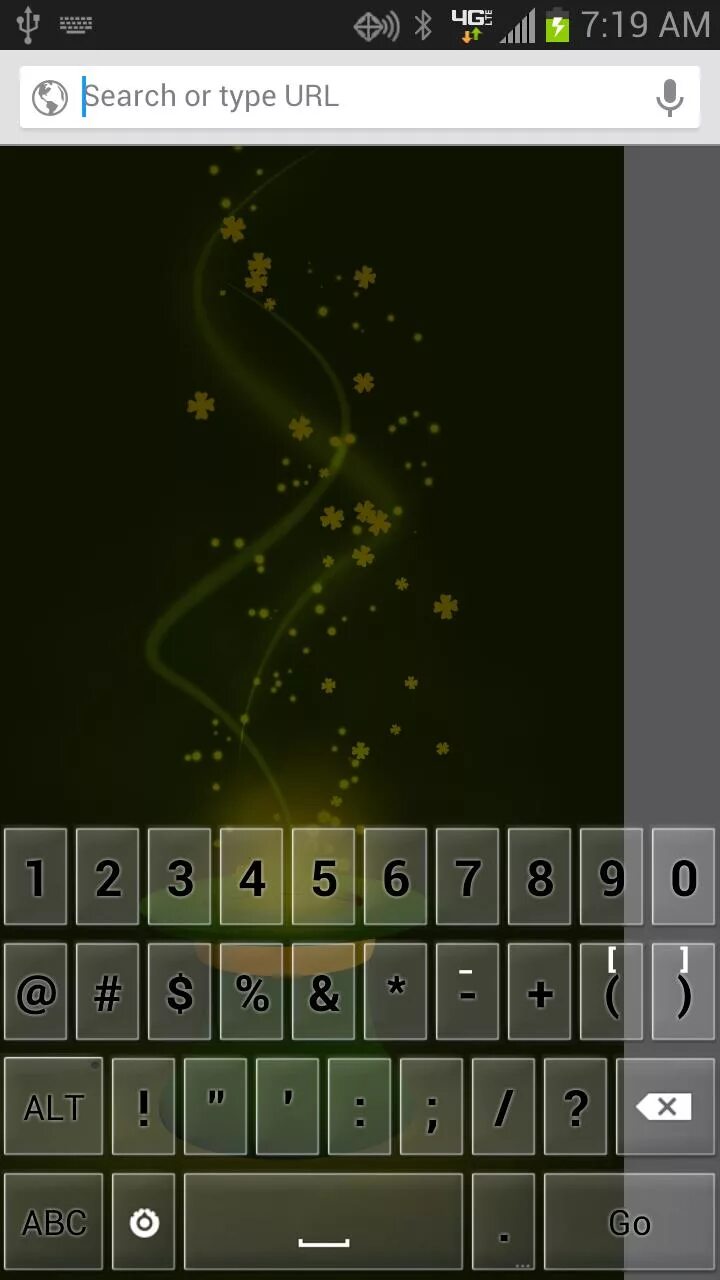Insert a space with the spacebar
Viewport: 720px width, 1280px height.
click(324, 1222)
